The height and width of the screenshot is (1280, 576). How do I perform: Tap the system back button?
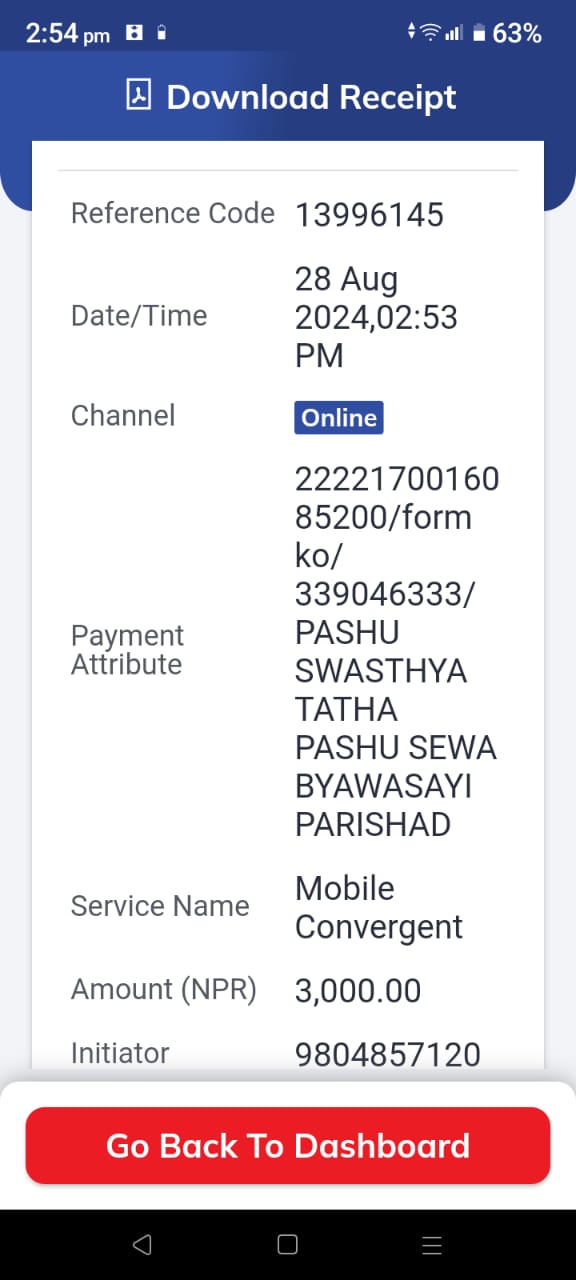pos(142,1244)
